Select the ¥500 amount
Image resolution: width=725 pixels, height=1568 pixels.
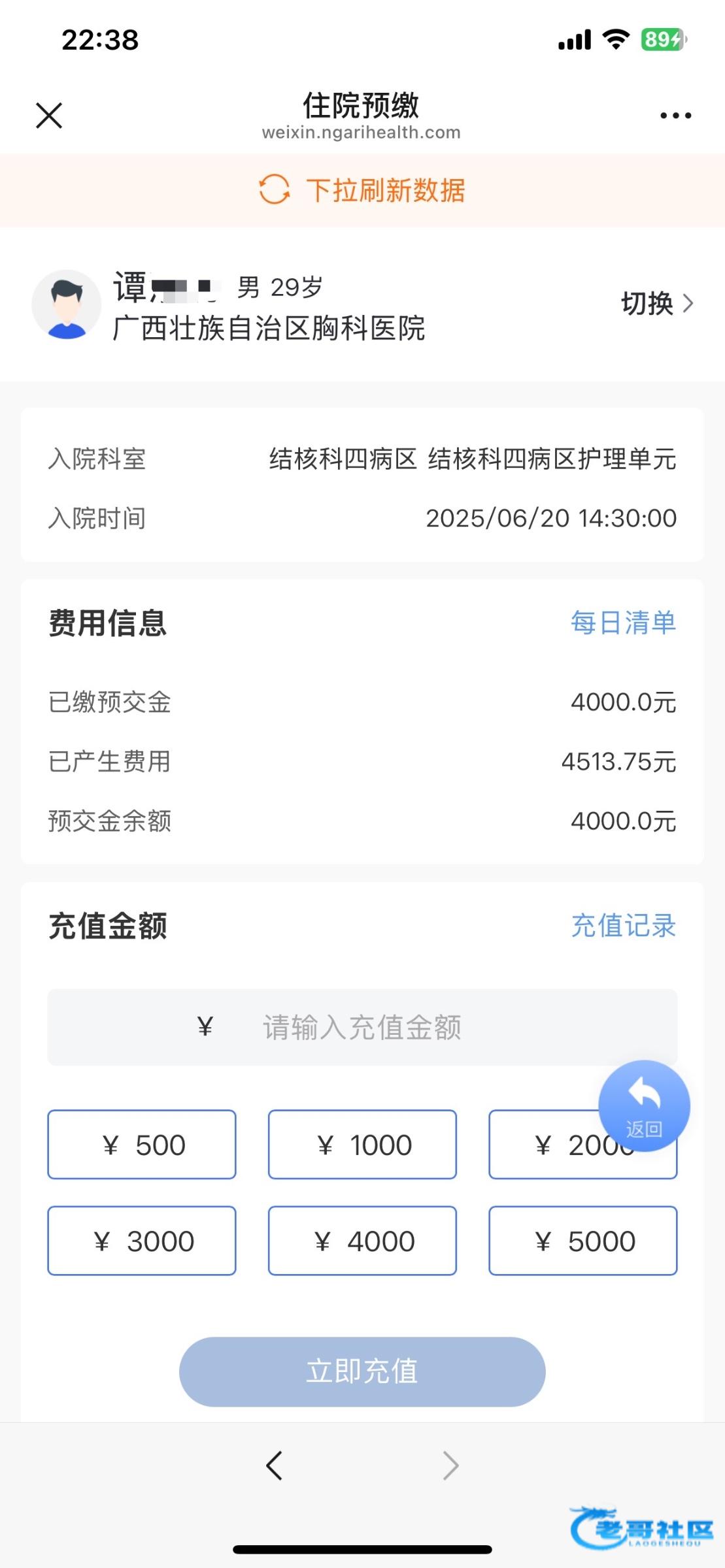[x=142, y=1145]
